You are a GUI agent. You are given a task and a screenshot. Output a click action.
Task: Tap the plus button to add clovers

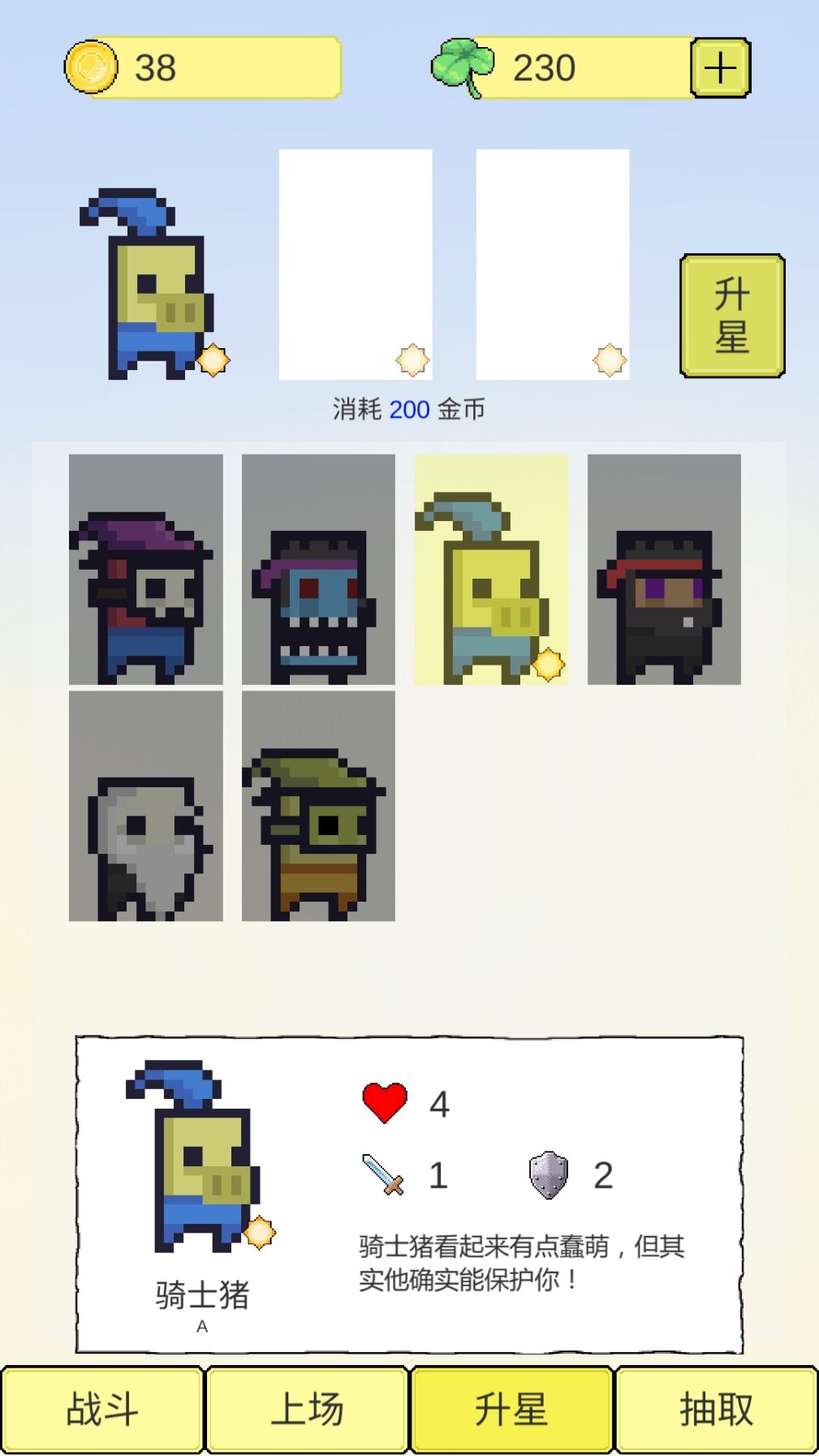pos(721,67)
